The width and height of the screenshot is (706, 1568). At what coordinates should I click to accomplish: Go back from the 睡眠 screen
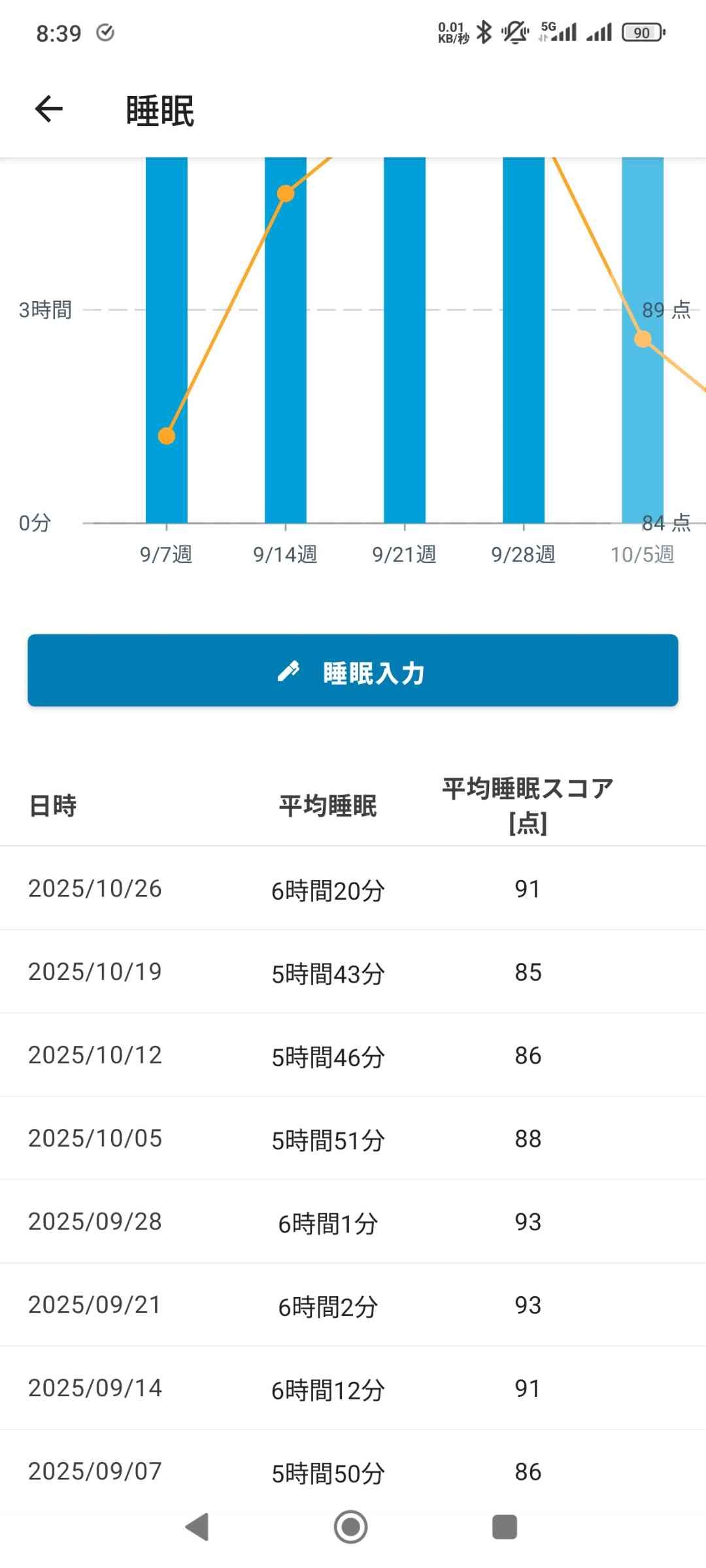click(49, 109)
